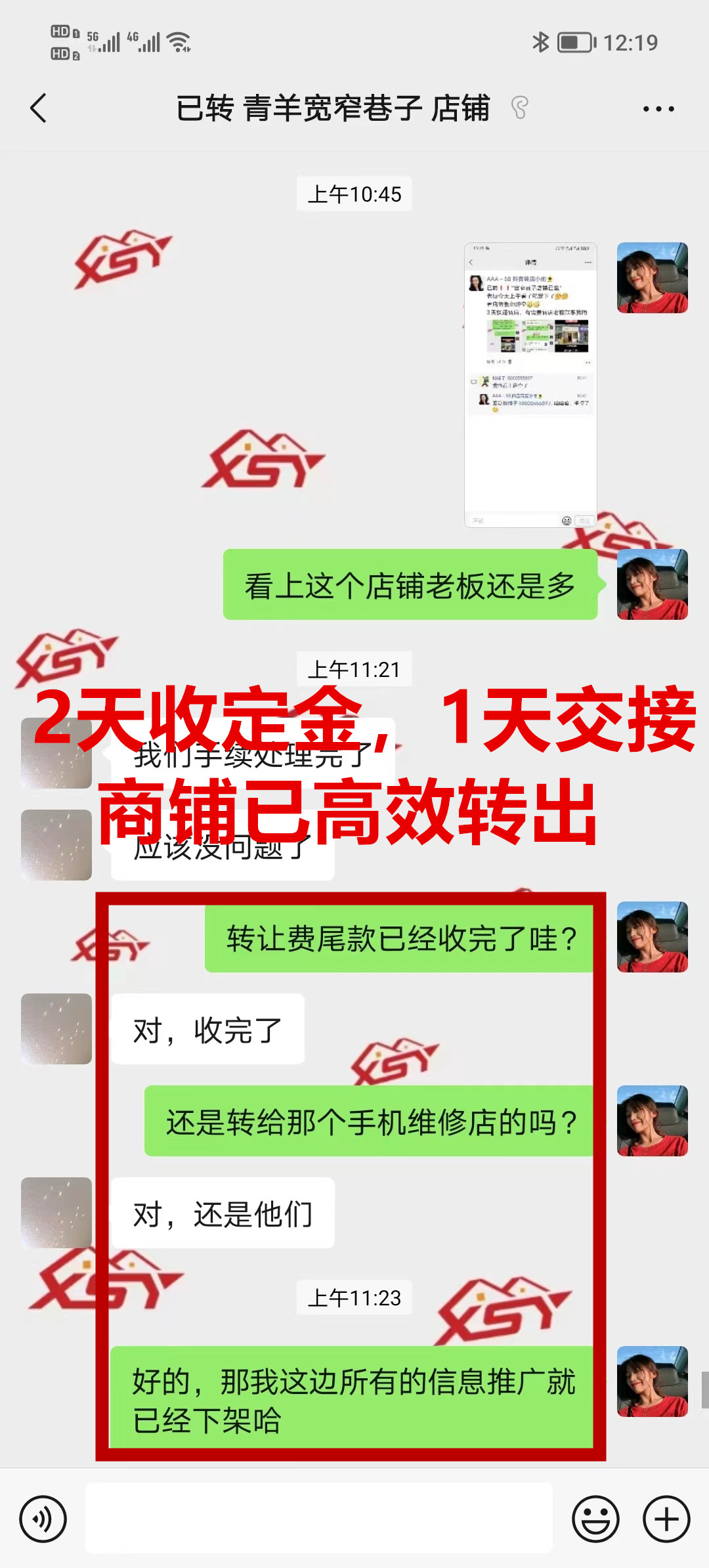Focus the message text field
Screen dimensions: 709x1568
click(x=319, y=1518)
